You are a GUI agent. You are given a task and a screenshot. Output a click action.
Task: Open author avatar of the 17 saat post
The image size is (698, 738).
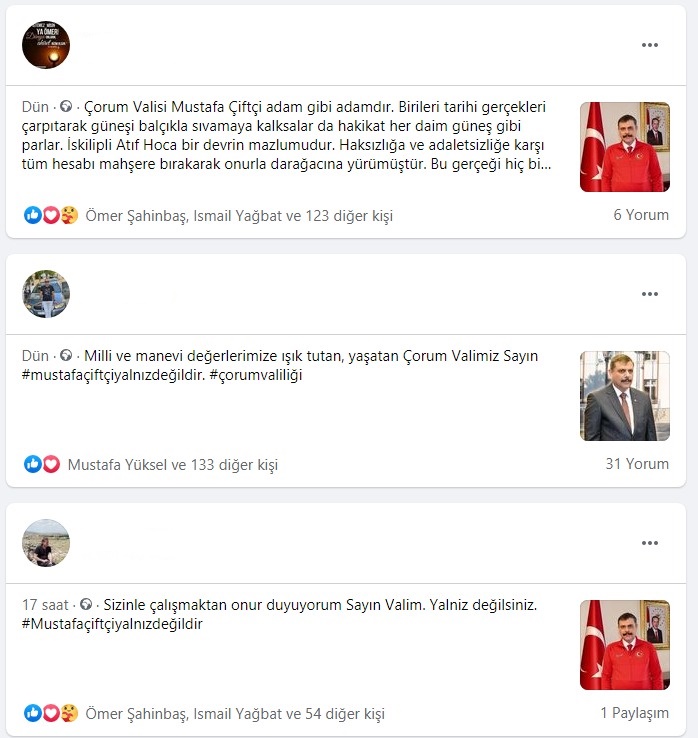pos(46,543)
